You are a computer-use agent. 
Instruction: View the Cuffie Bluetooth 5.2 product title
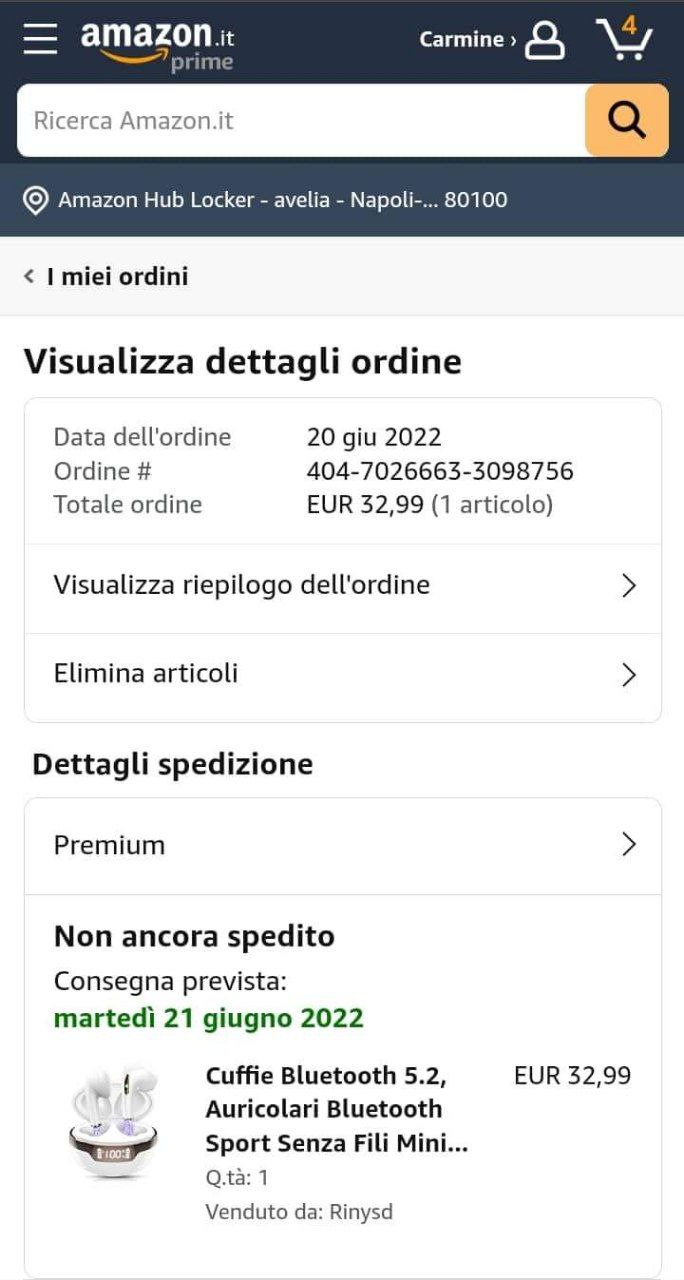pyautogui.click(x=336, y=1109)
